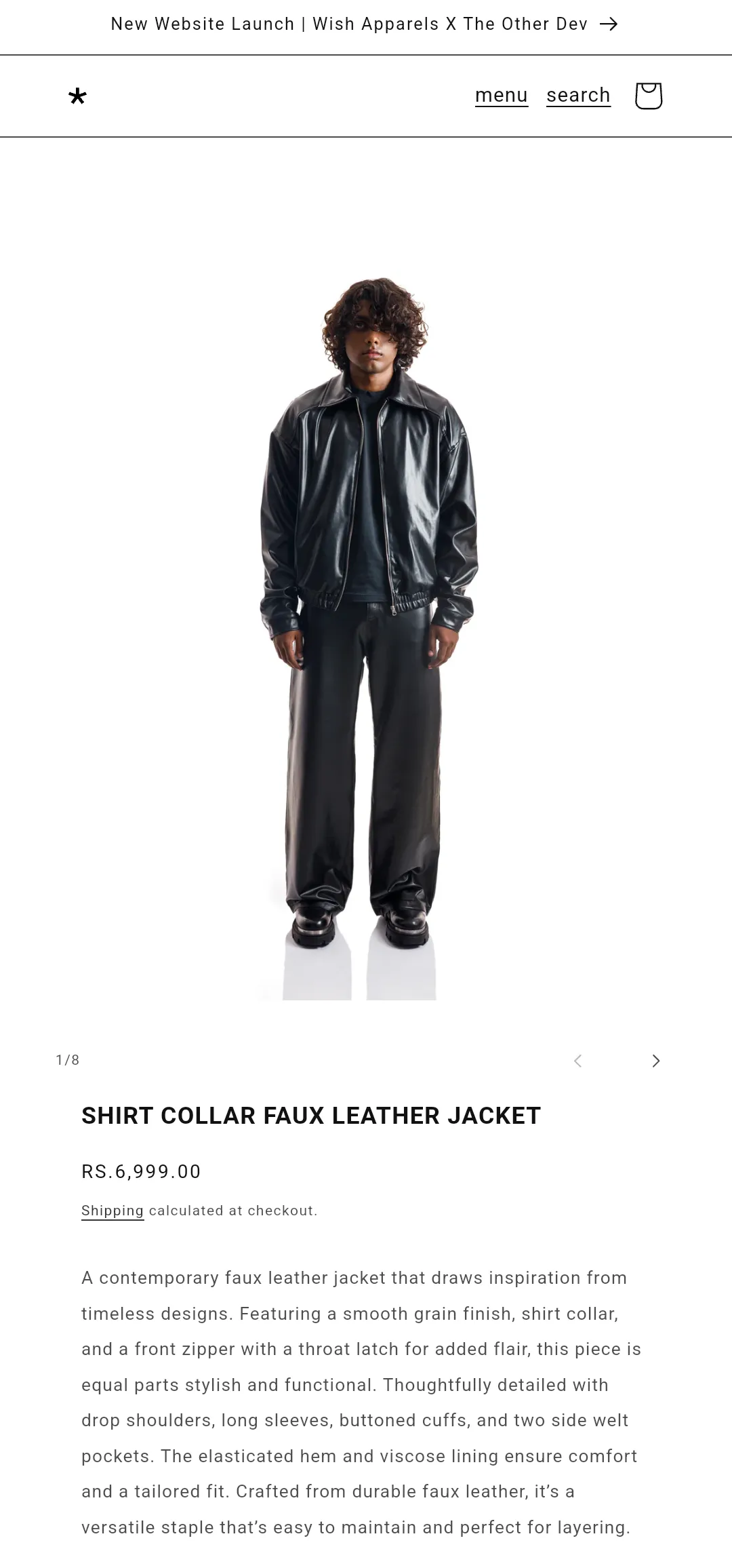Show the next product image

pyautogui.click(x=655, y=1061)
